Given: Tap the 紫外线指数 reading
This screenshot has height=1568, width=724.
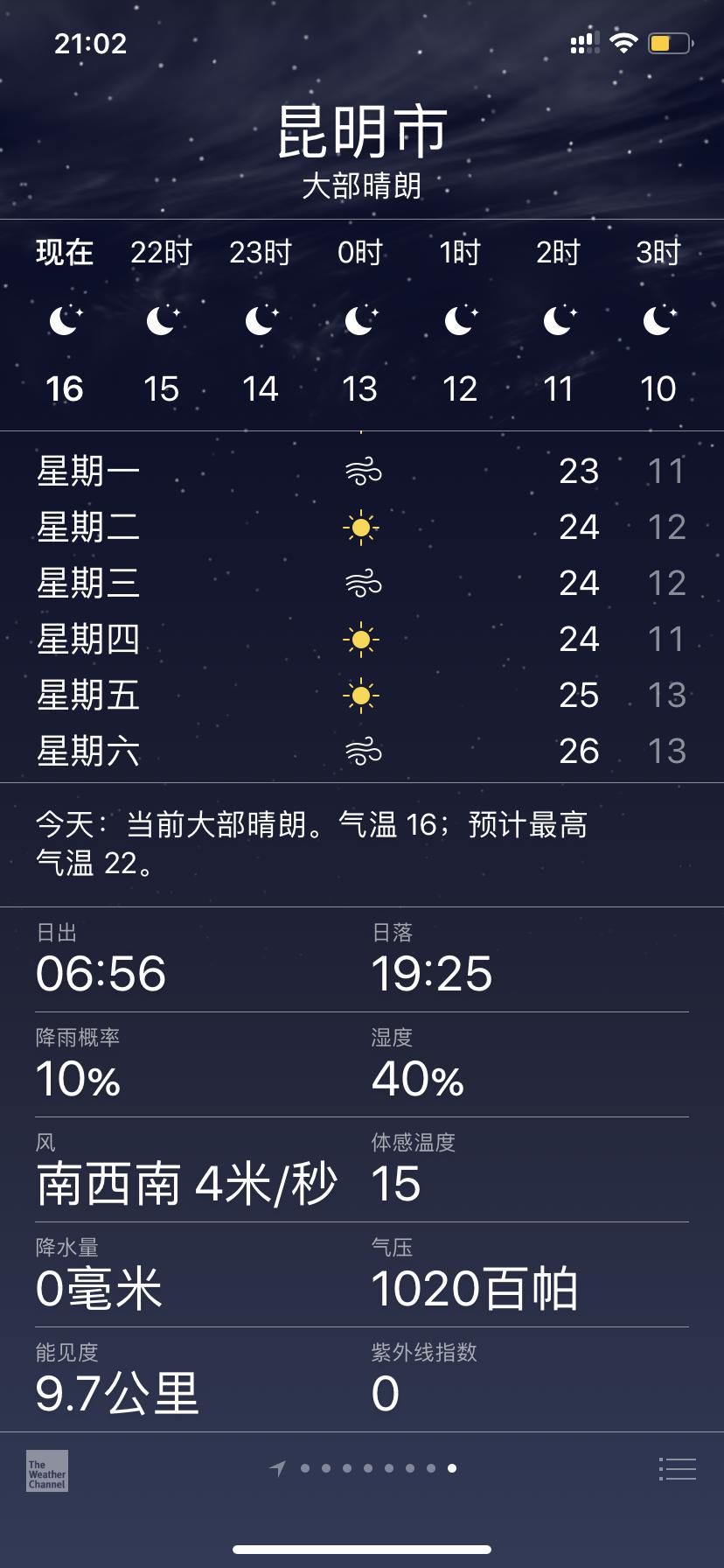Looking at the screenshot, I should tap(385, 1395).
